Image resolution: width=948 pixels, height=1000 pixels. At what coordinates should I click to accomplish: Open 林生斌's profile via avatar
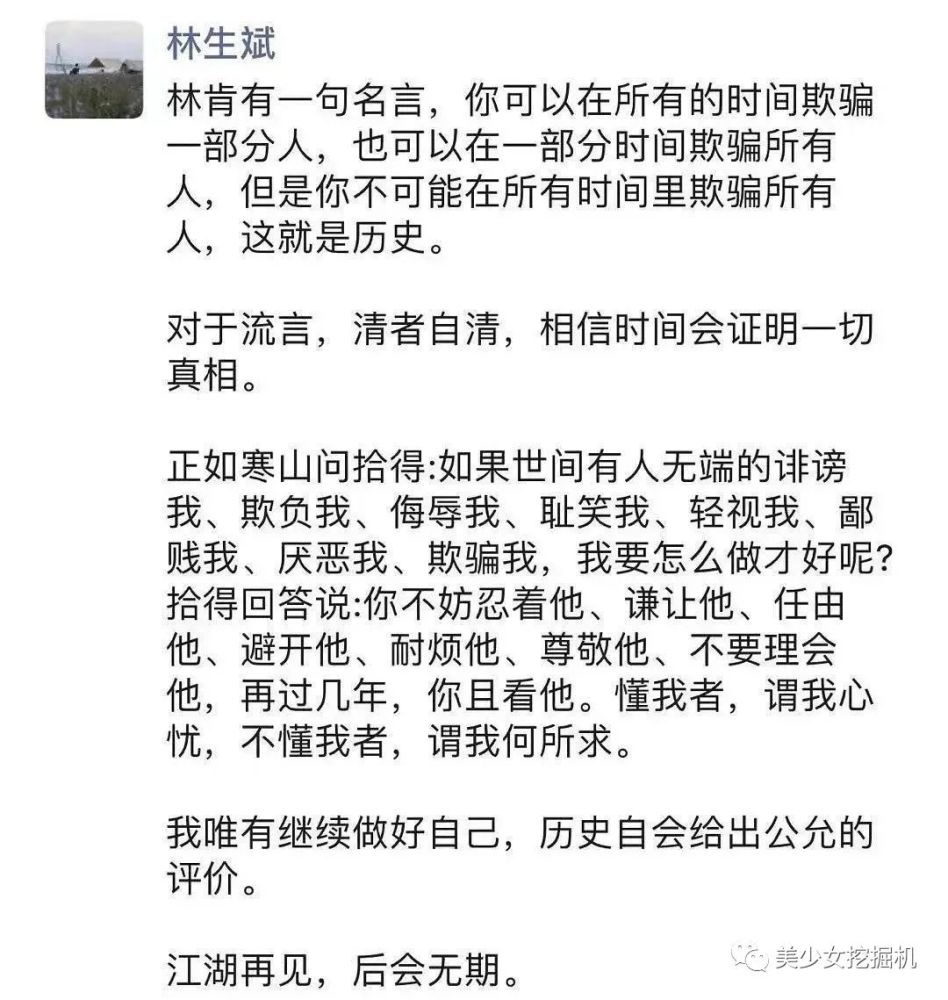tap(94, 71)
